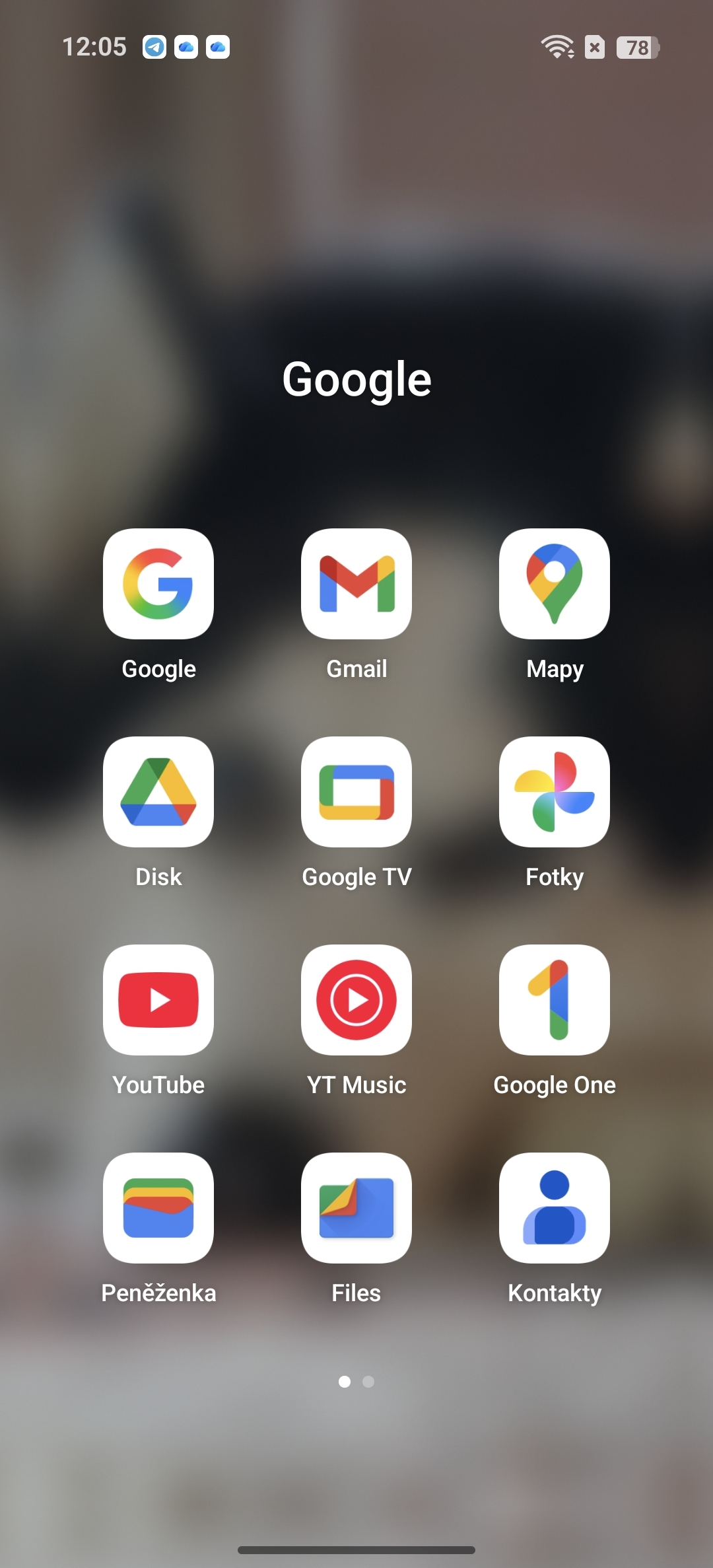Launch the Files app

point(356,1208)
